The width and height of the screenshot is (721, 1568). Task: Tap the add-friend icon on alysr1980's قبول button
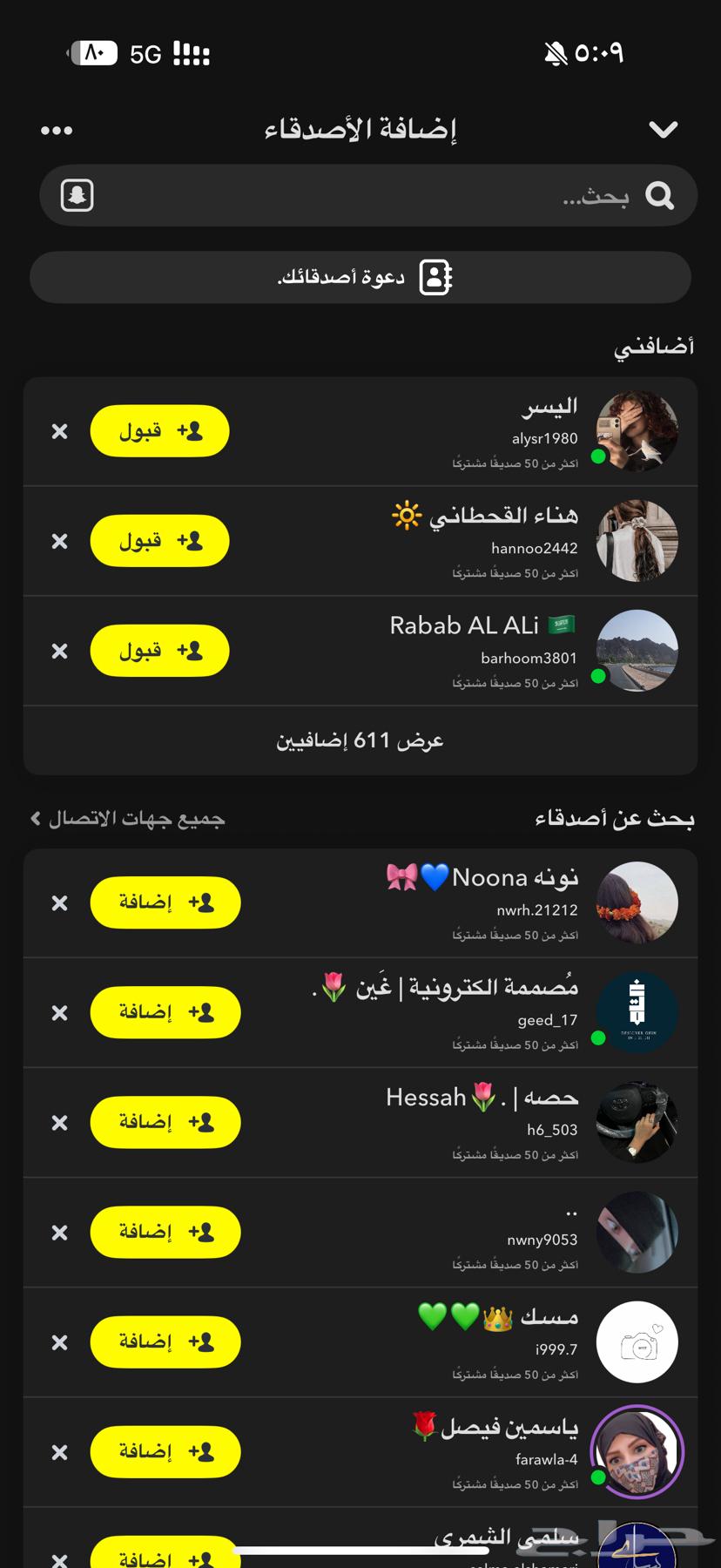(x=192, y=430)
